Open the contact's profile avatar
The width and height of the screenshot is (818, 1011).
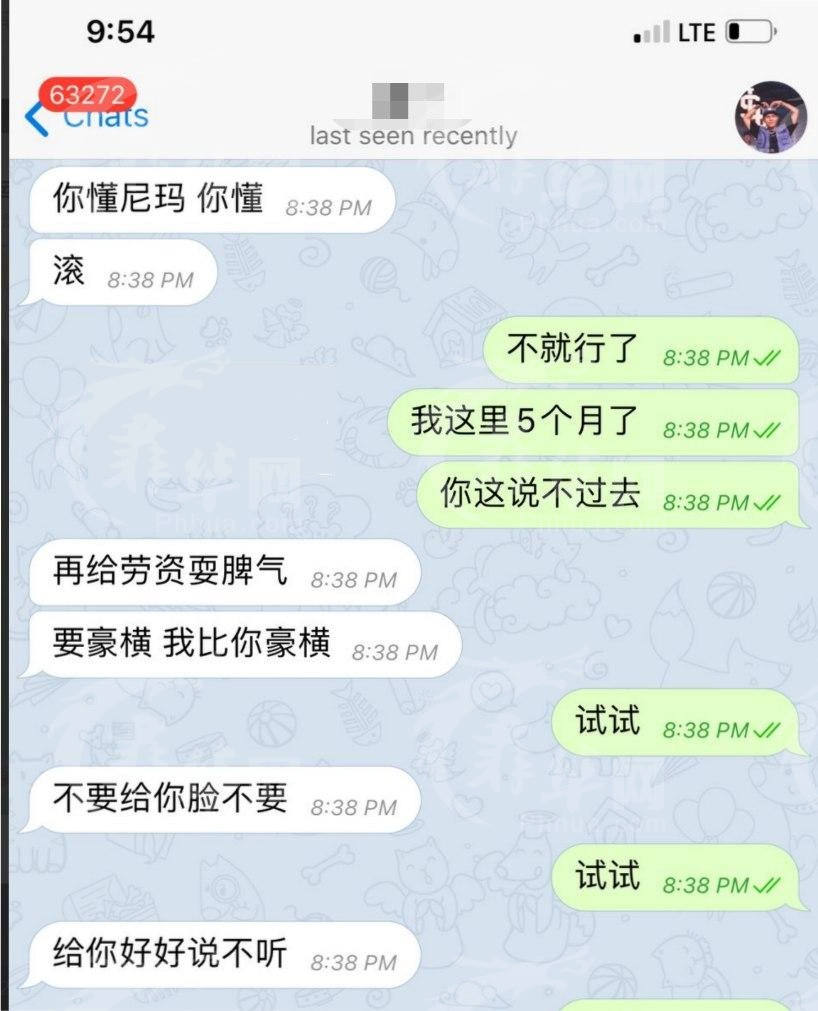coord(770,116)
